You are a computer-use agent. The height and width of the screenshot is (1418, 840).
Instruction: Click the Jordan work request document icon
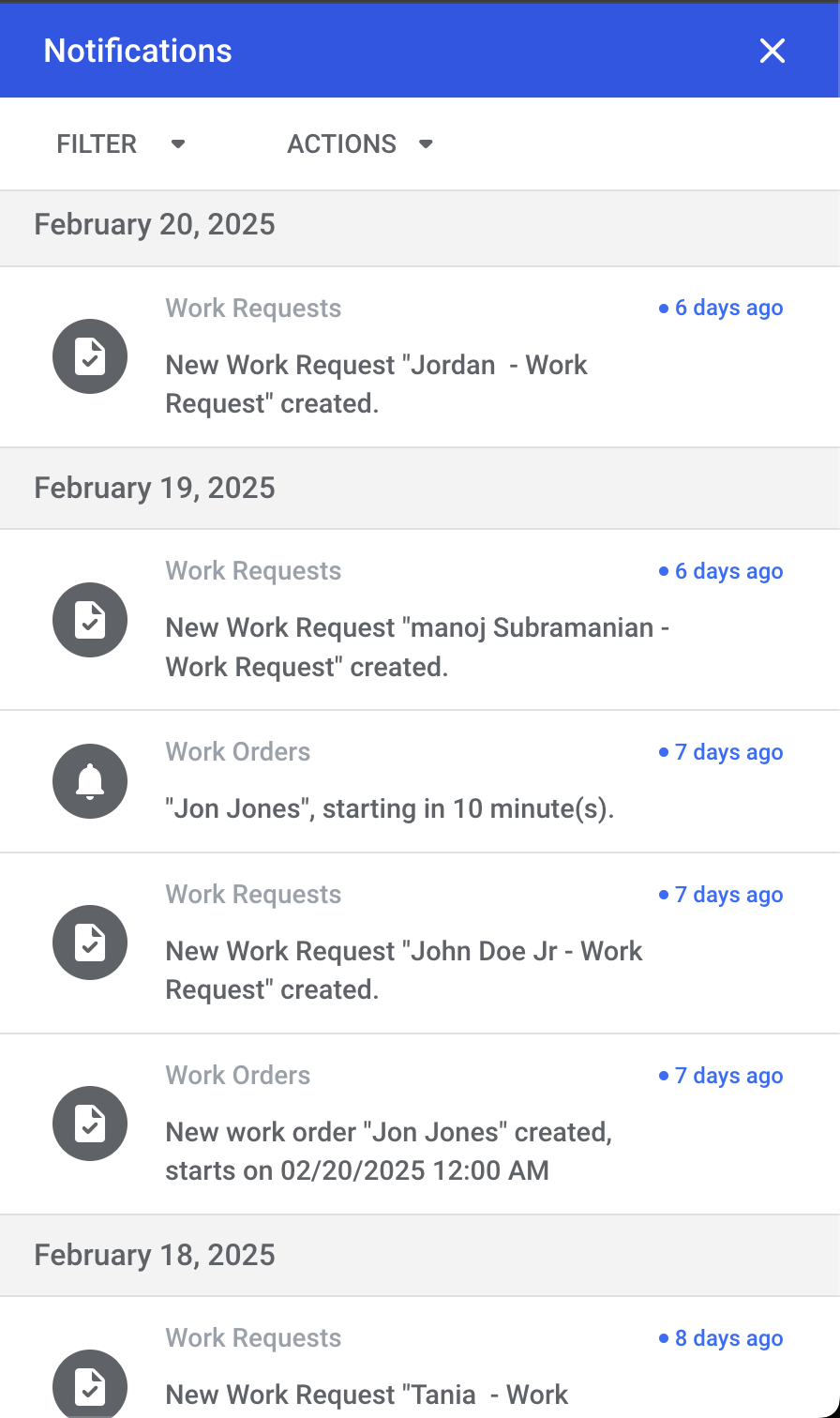click(x=89, y=356)
